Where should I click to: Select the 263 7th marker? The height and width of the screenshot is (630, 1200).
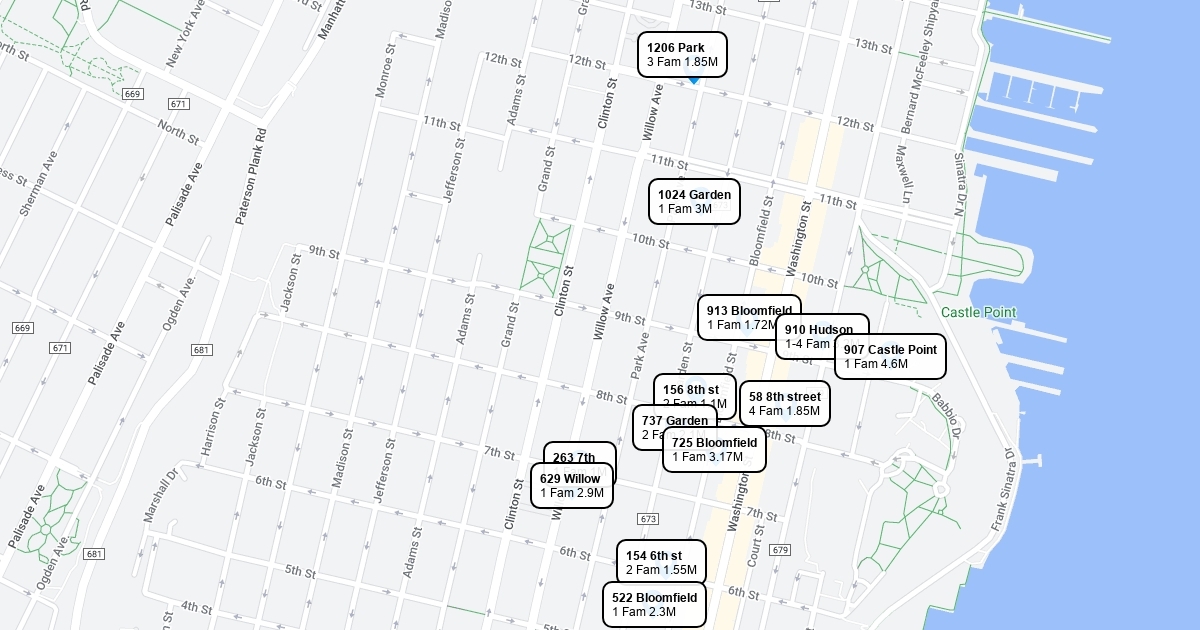click(x=580, y=454)
